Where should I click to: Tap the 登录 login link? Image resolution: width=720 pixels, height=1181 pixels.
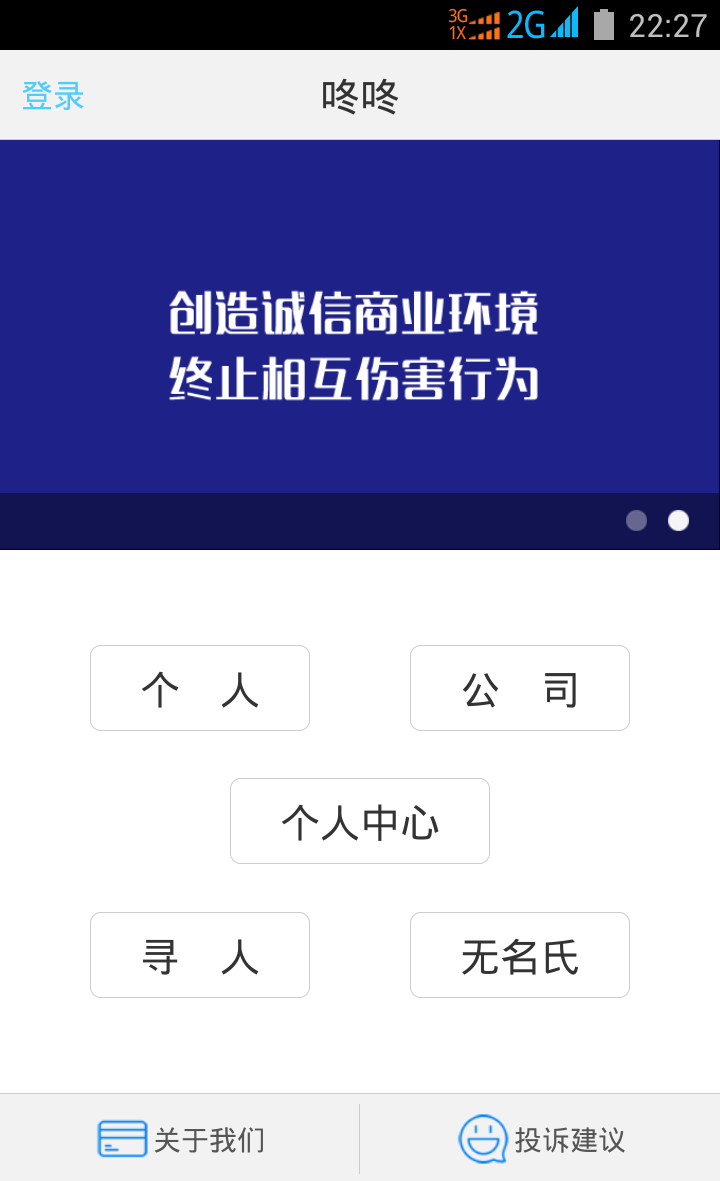53,96
